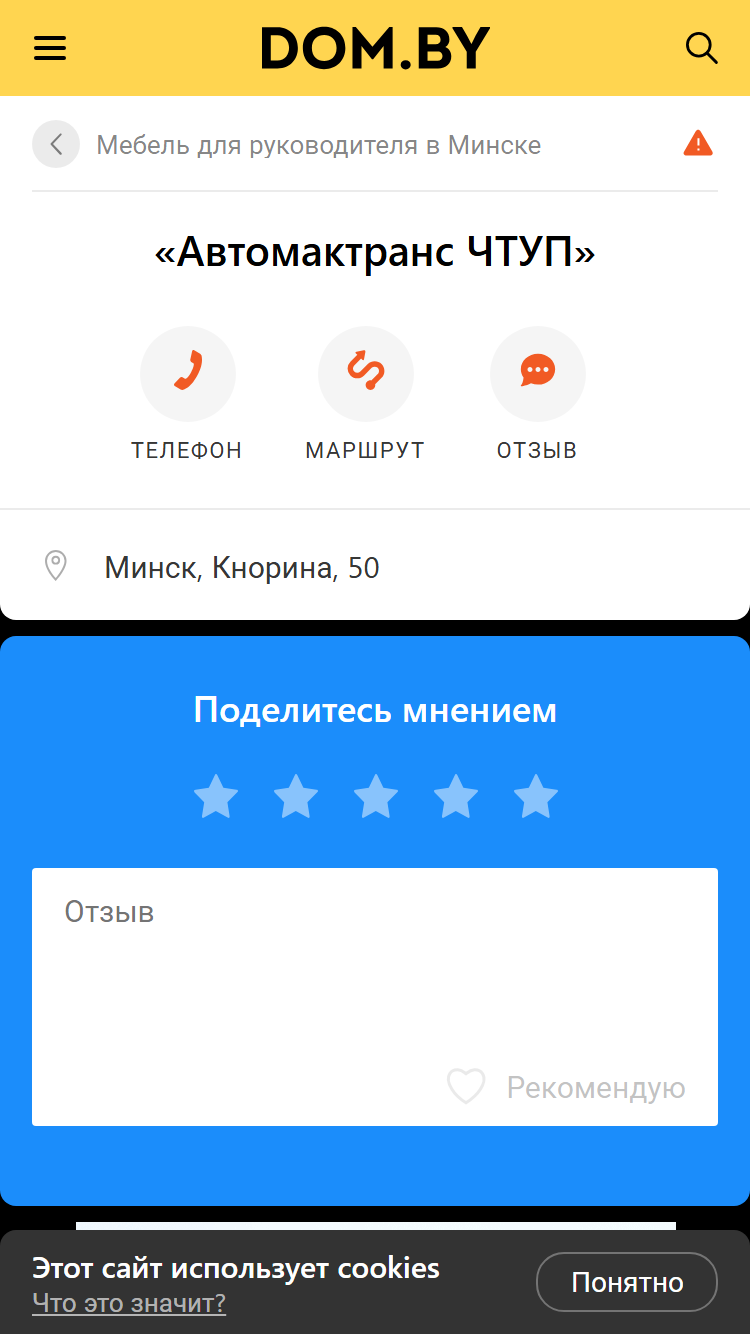Rate with the third star
This screenshot has height=1334, width=750.
375,797
